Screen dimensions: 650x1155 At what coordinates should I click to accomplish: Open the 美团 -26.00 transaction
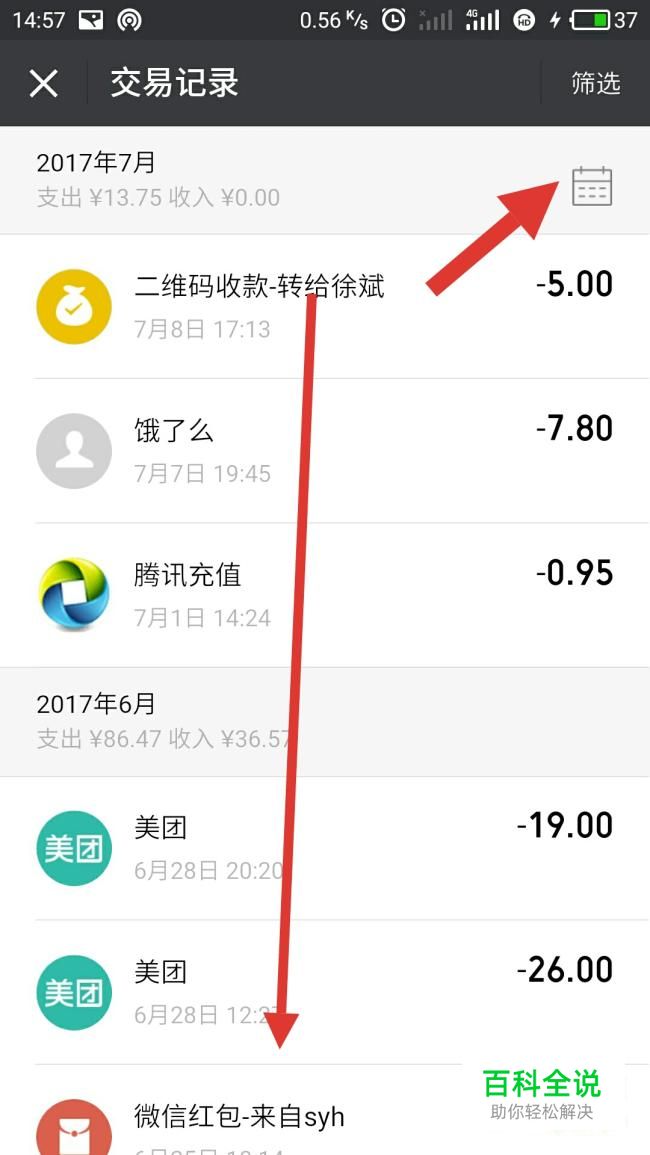point(325,992)
